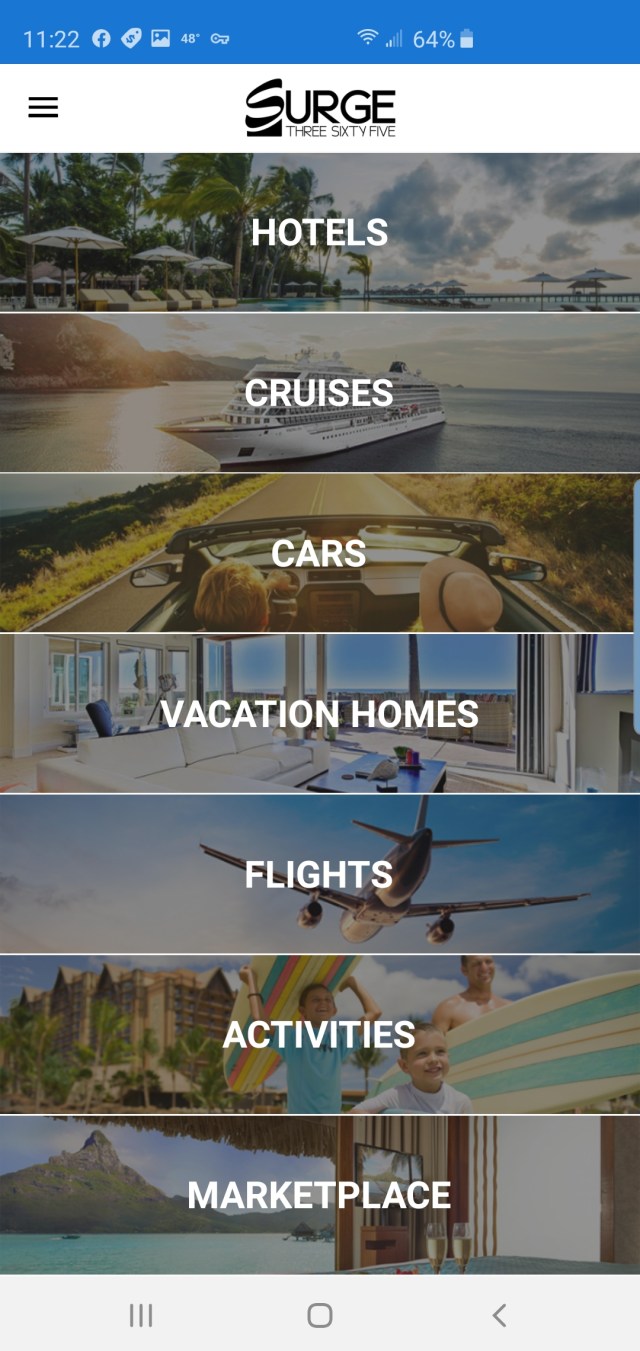Open the hamburger drawer menu
The image size is (640, 1351).
tap(43, 108)
